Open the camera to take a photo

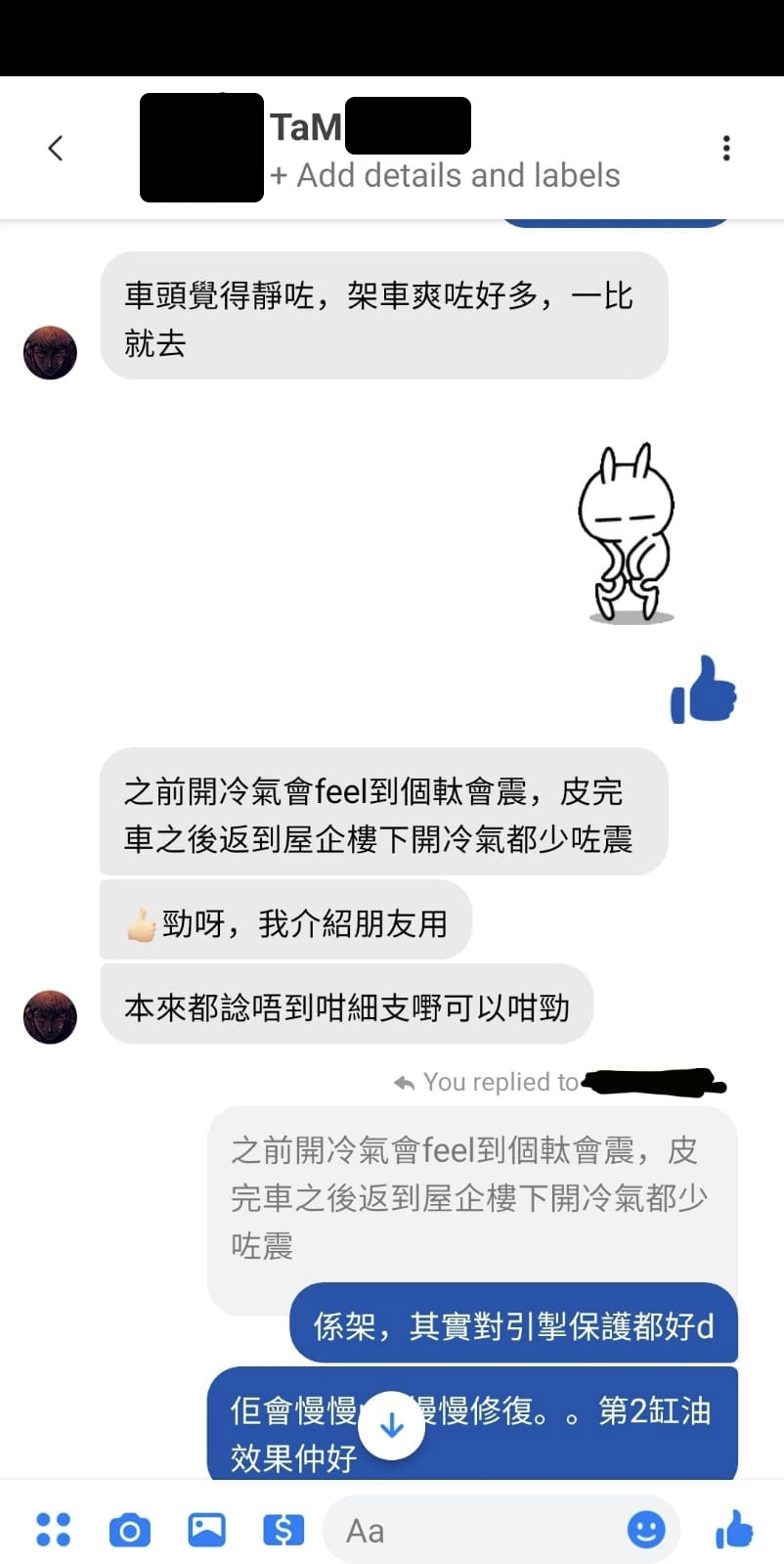[130, 1528]
